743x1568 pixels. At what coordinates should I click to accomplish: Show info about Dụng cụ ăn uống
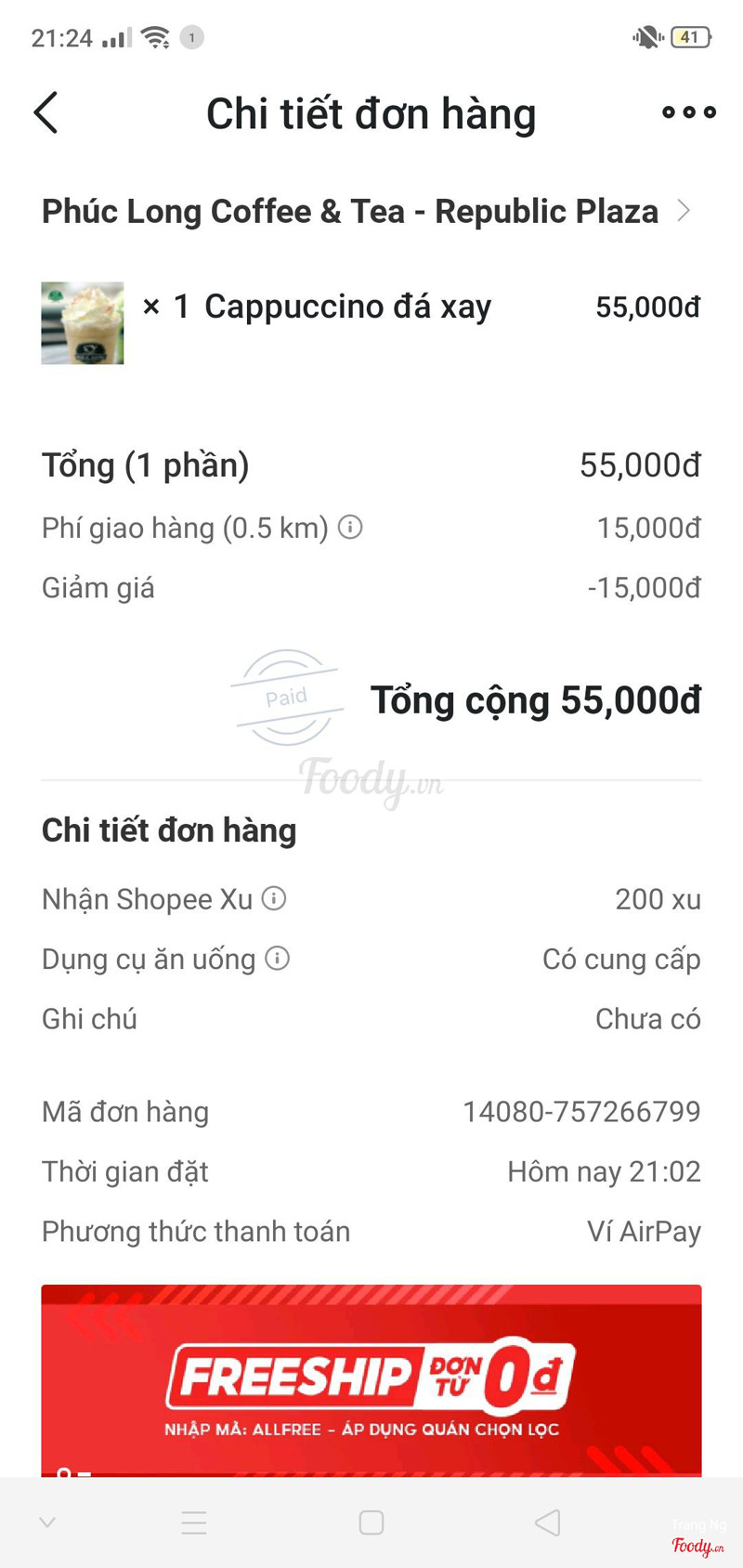coord(278,959)
